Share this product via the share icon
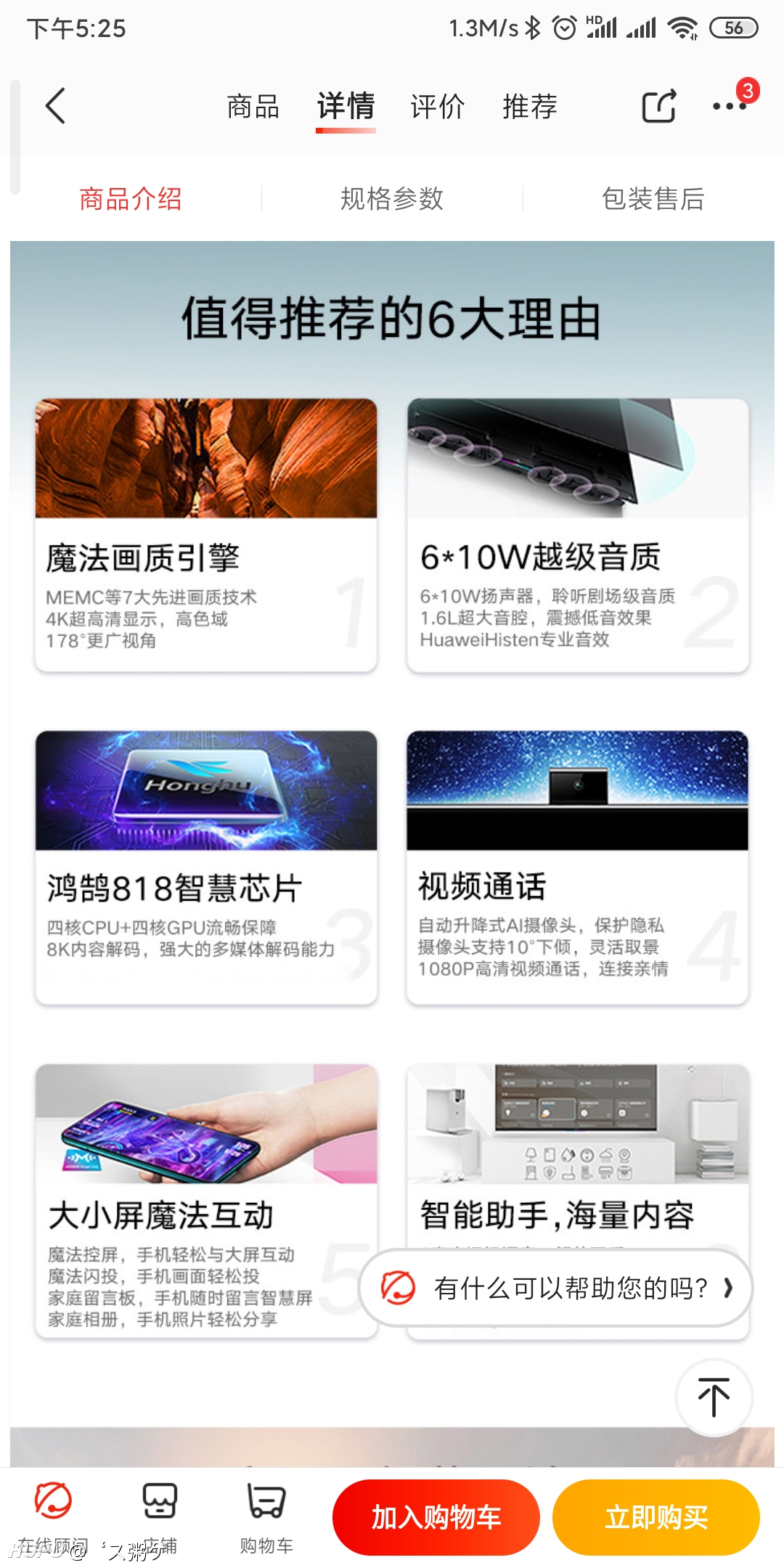 659,106
